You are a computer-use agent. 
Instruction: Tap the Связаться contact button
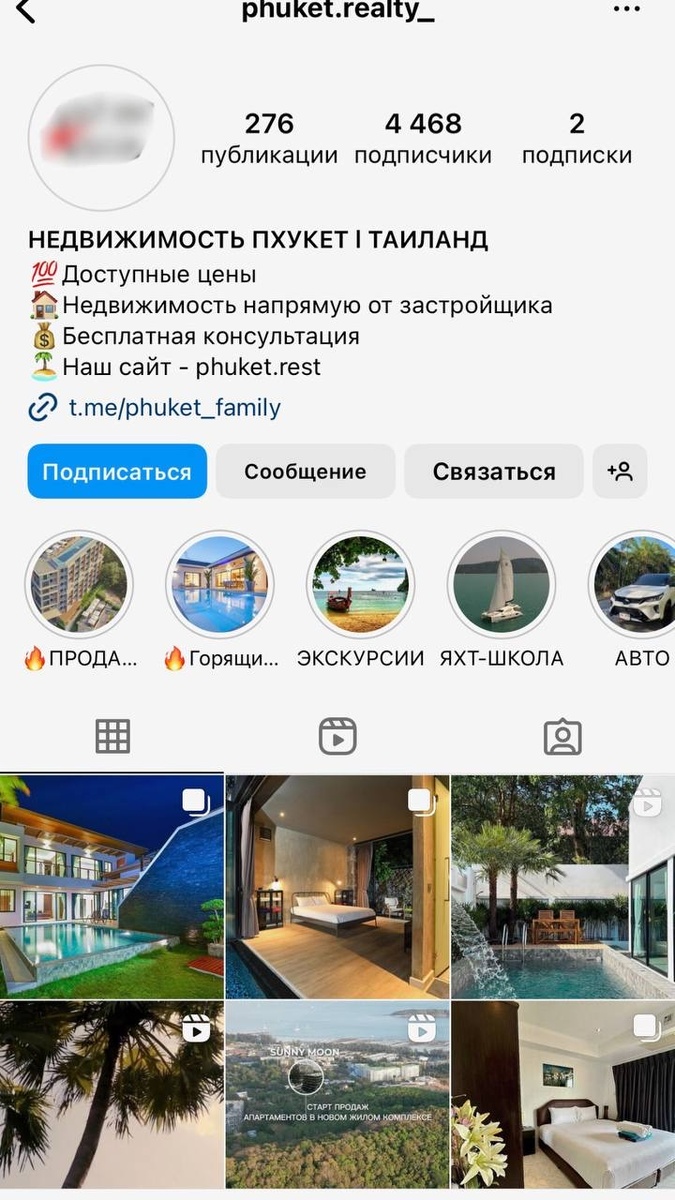pyautogui.click(x=493, y=472)
